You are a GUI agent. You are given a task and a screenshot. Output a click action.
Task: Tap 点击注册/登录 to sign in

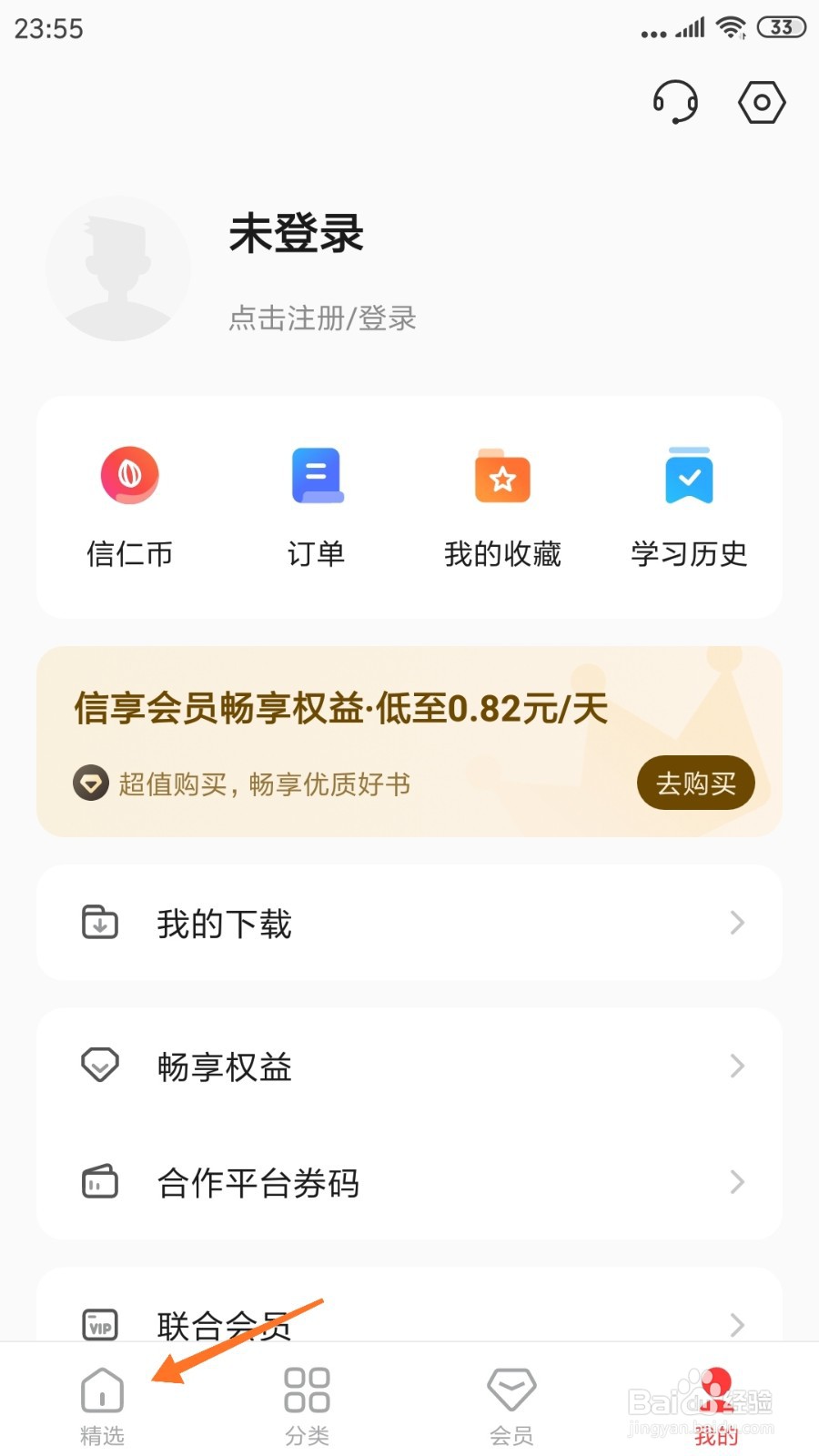pos(322,318)
